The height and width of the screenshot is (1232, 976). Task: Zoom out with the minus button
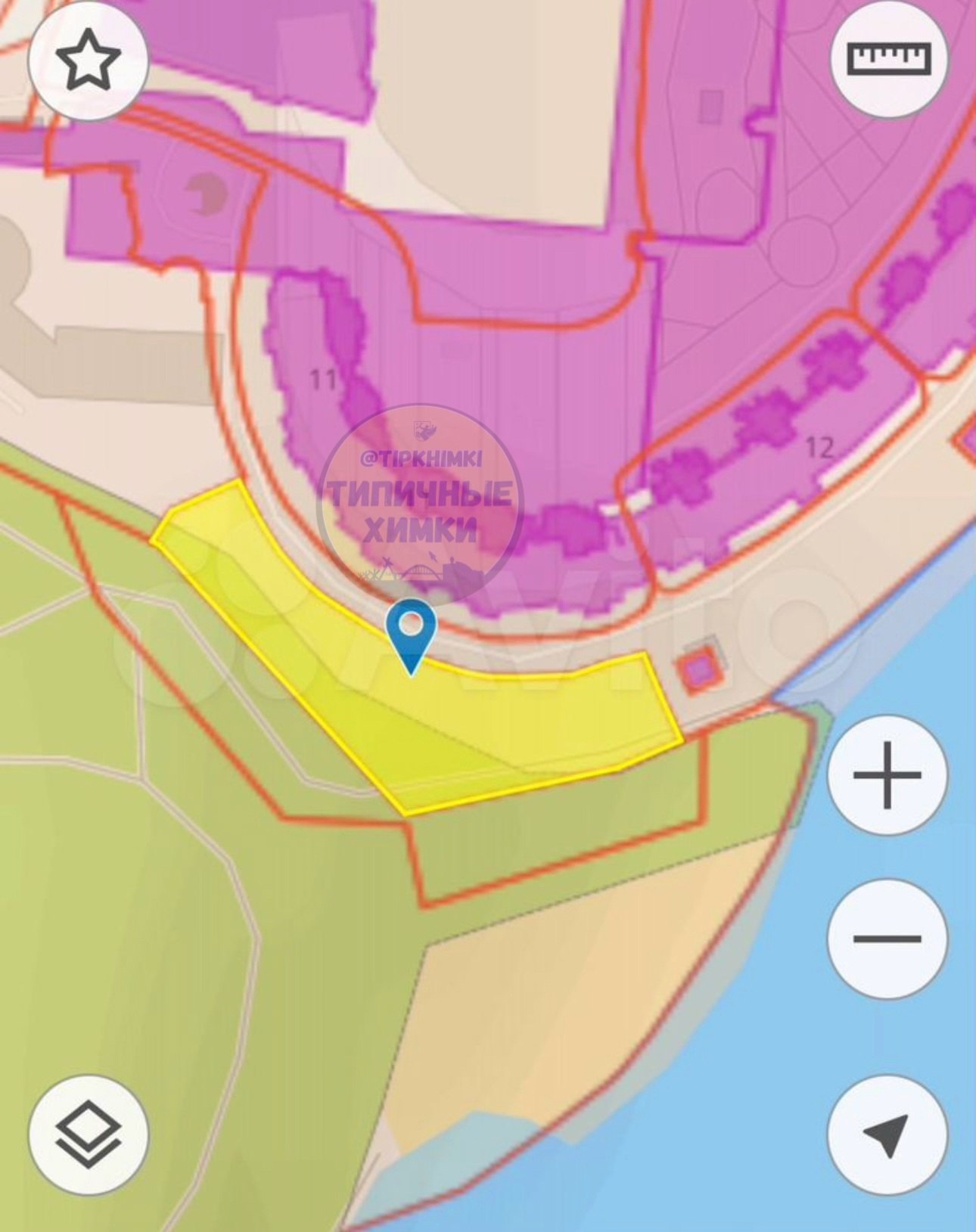[x=887, y=939]
